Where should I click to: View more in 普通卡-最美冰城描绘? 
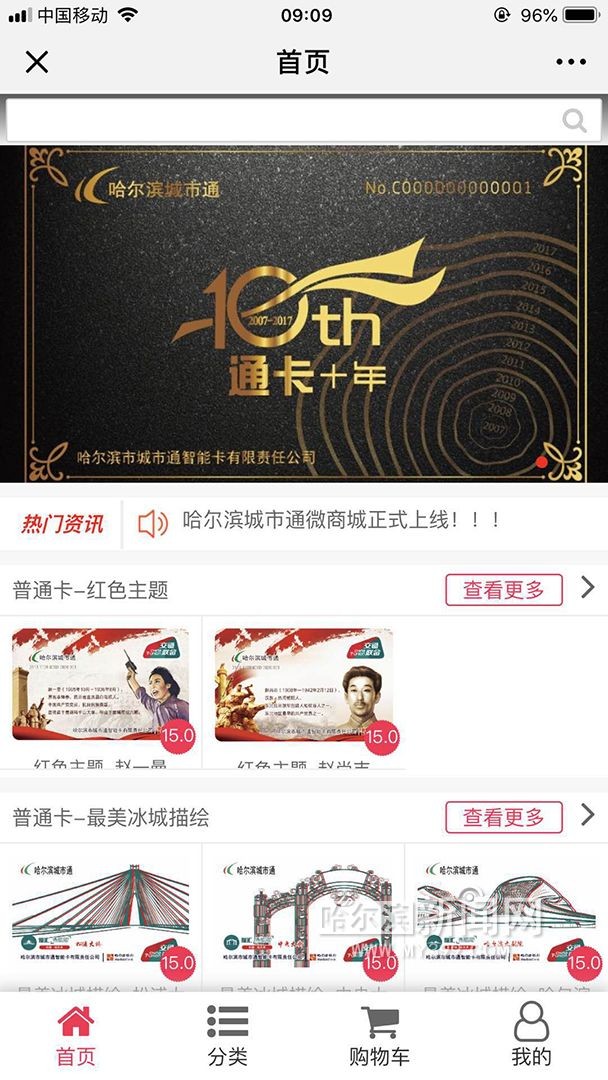(x=504, y=817)
